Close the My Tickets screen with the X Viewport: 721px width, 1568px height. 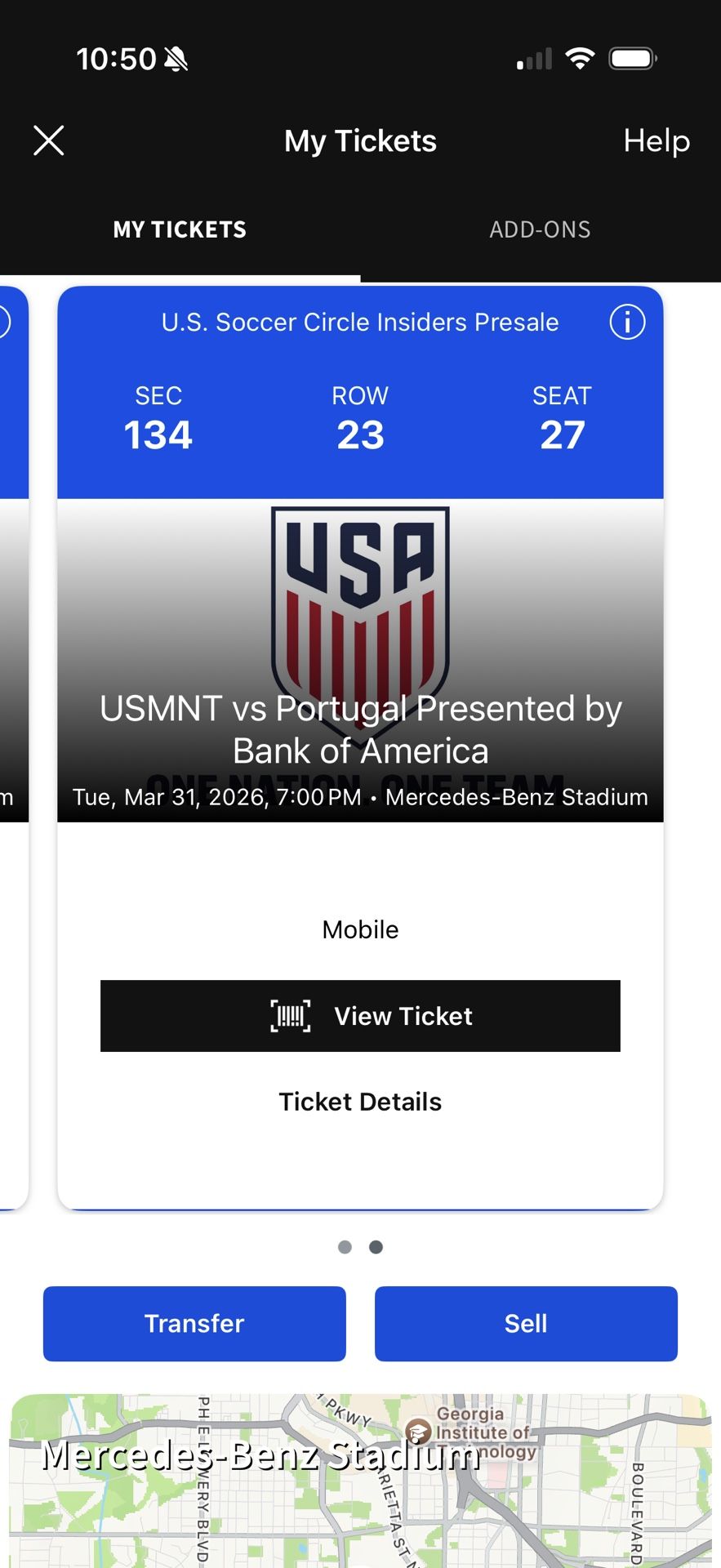(x=48, y=140)
